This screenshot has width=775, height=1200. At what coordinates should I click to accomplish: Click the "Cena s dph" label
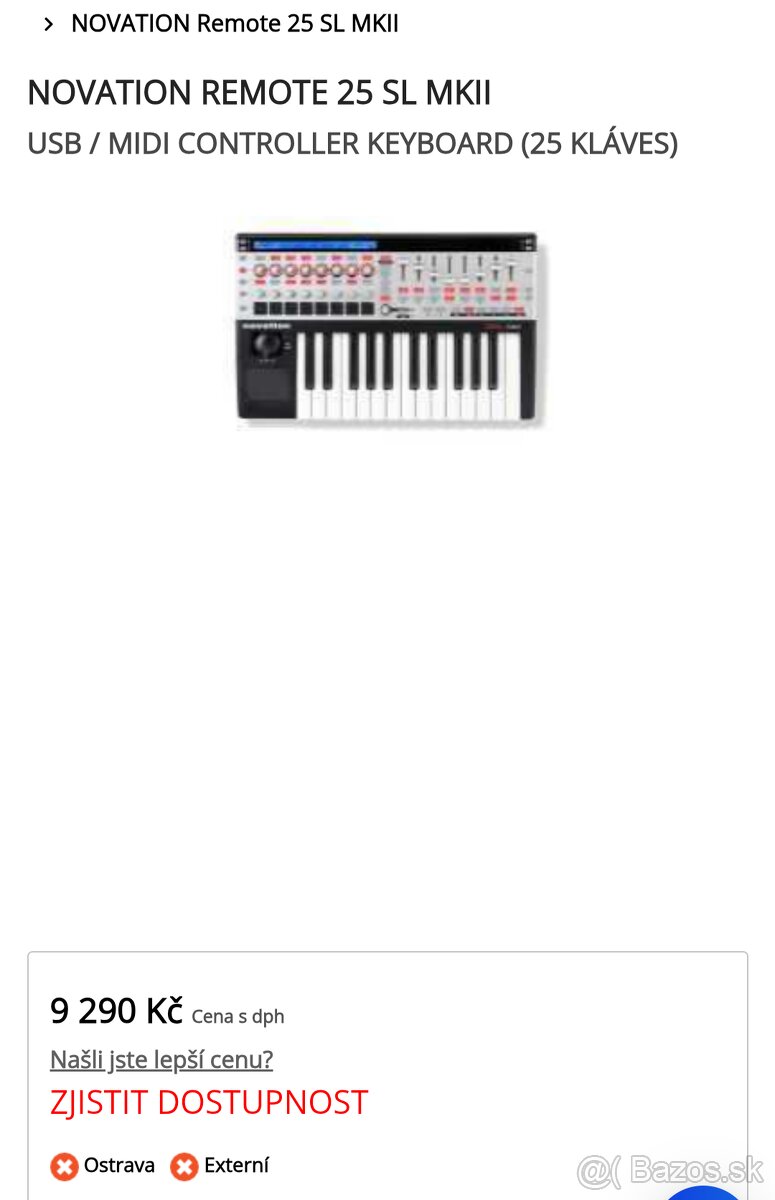point(235,1016)
